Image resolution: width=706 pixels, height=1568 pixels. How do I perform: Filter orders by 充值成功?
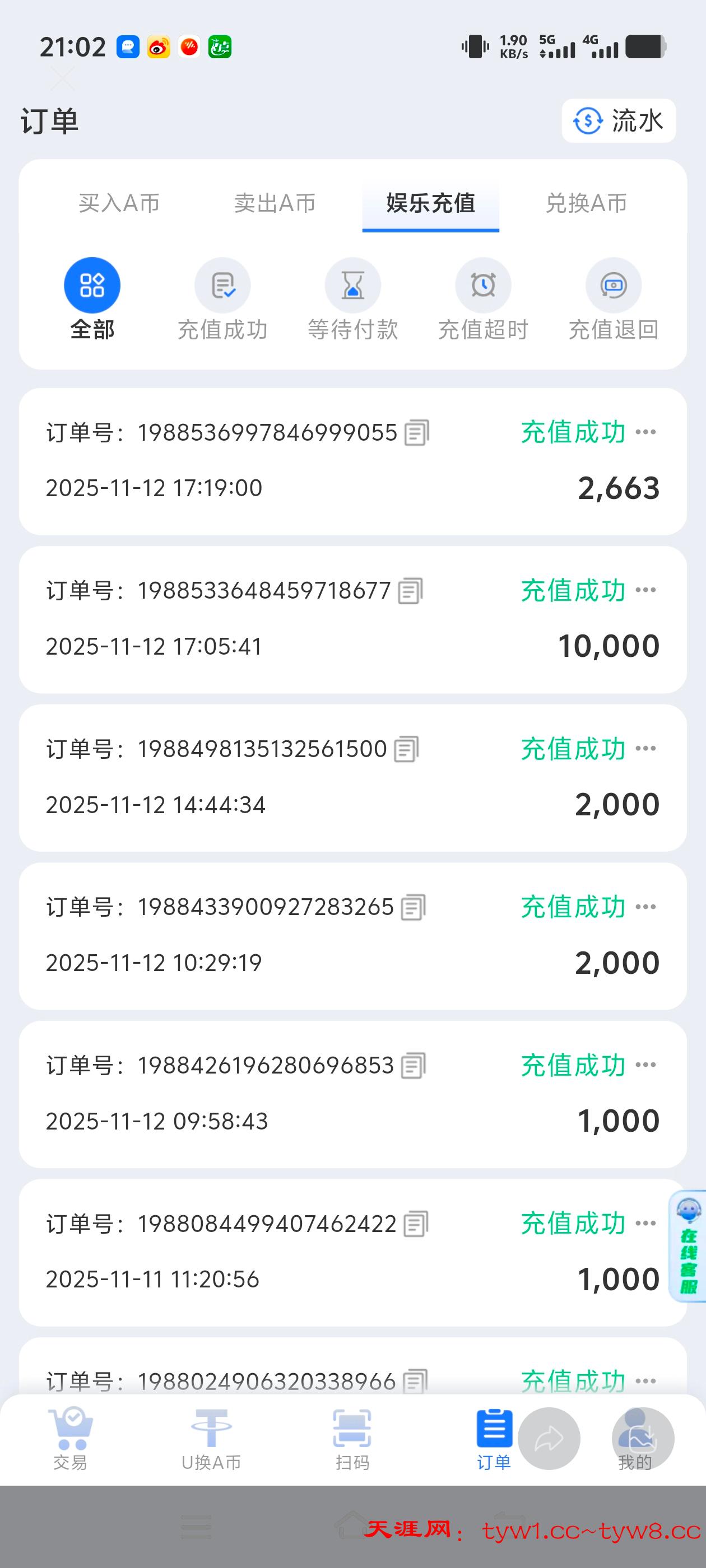click(x=222, y=299)
